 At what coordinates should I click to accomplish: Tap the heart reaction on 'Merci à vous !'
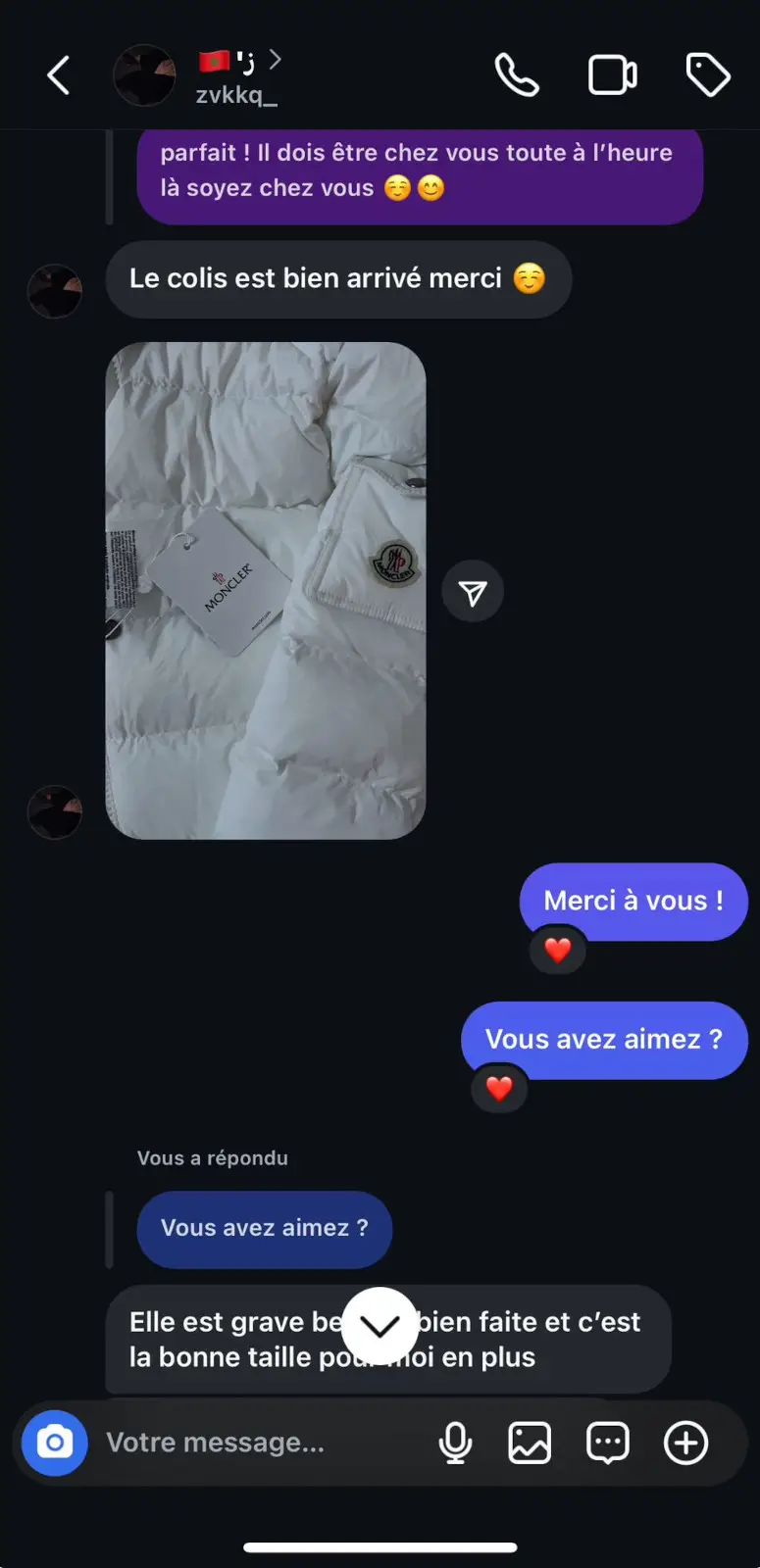(558, 951)
